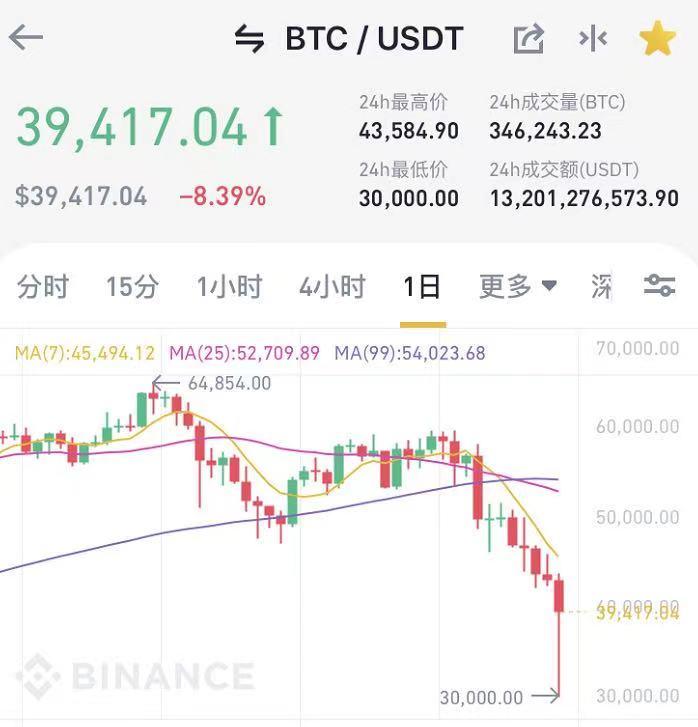The image size is (698, 727).
Task: Tap the collapse view icon beside the star
Action: click(x=593, y=39)
